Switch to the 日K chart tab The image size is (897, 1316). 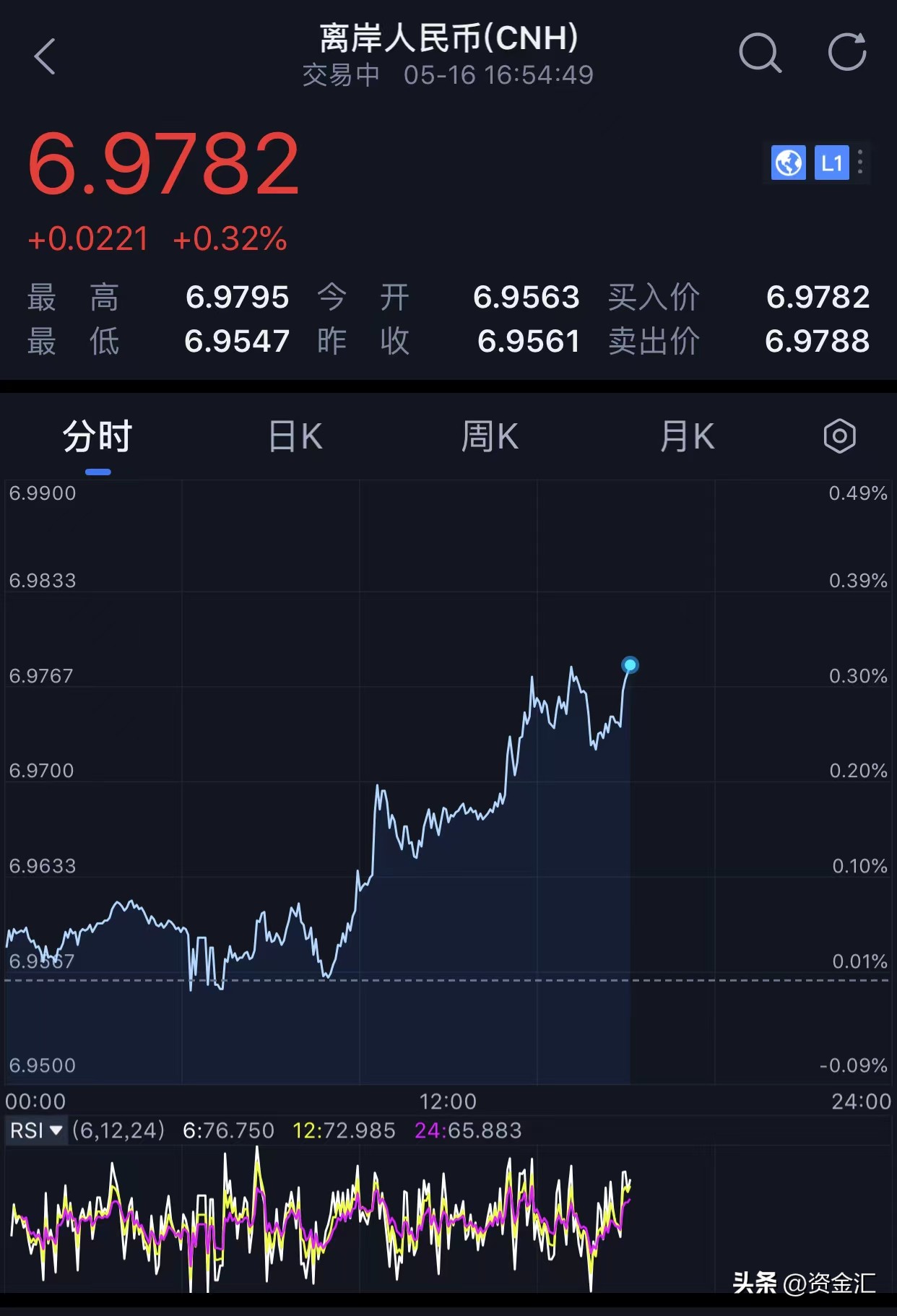pyautogui.click(x=295, y=438)
